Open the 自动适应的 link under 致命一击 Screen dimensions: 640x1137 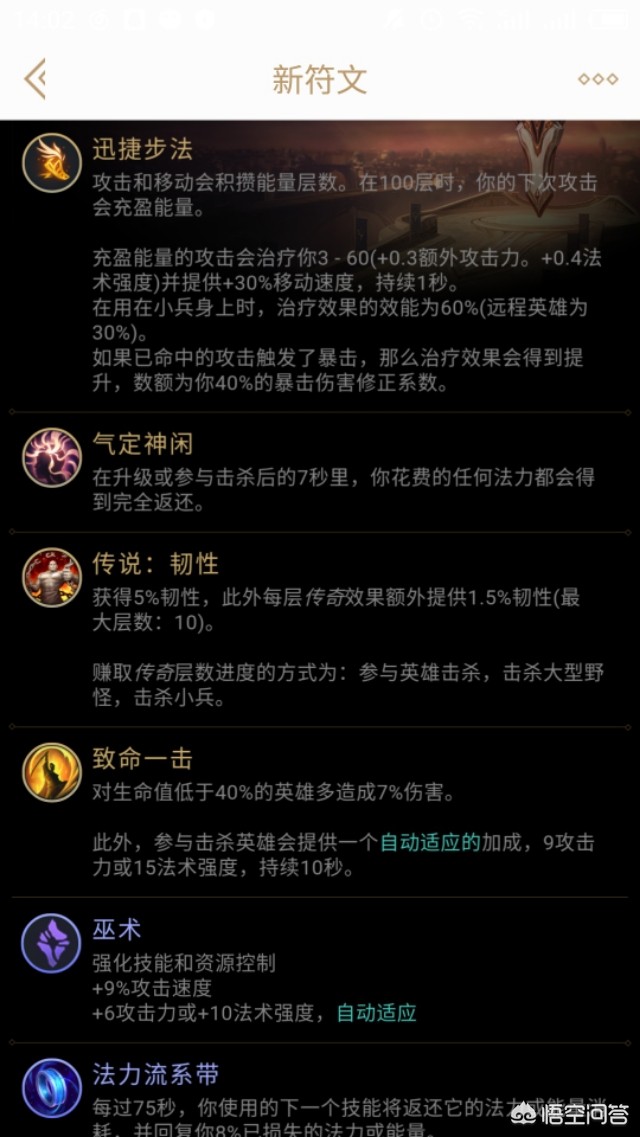[430, 842]
